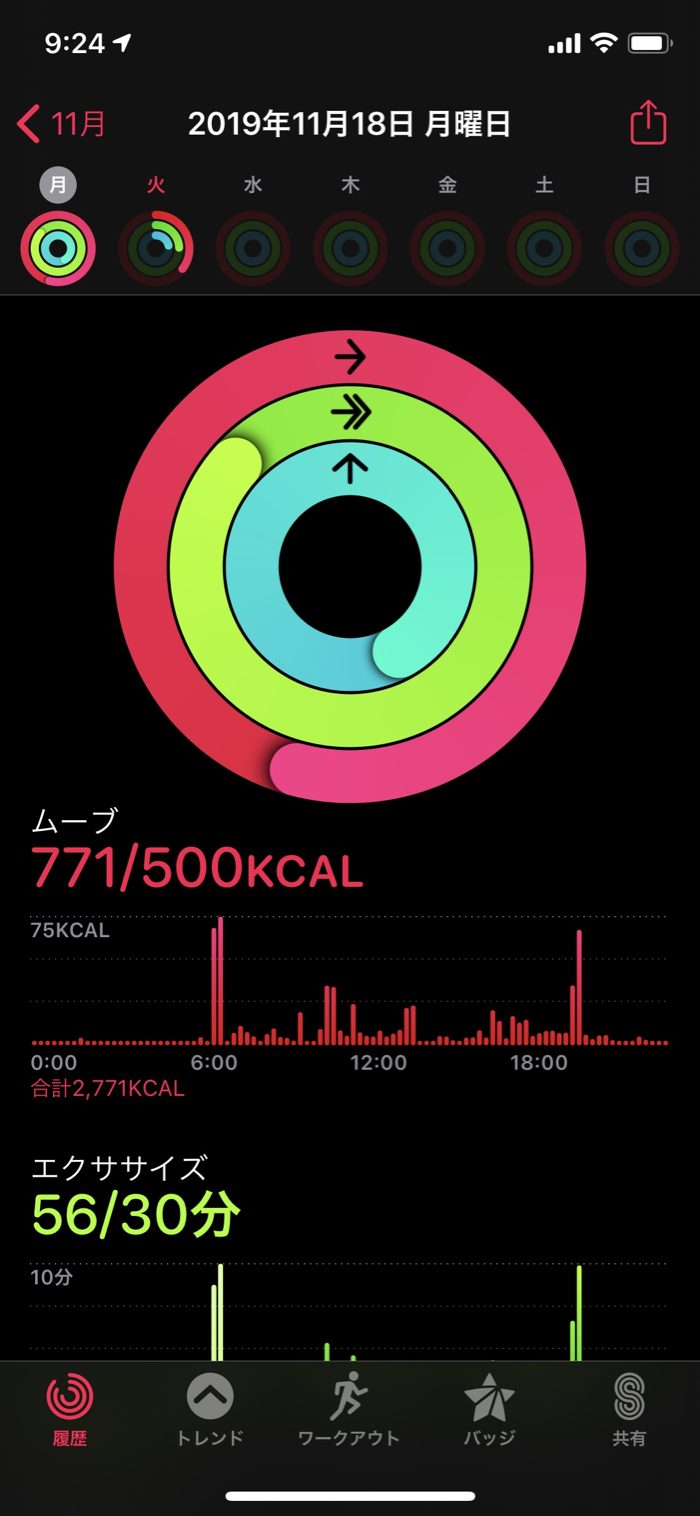Select Tuesday (火) activity rings

(x=156, y=247)
